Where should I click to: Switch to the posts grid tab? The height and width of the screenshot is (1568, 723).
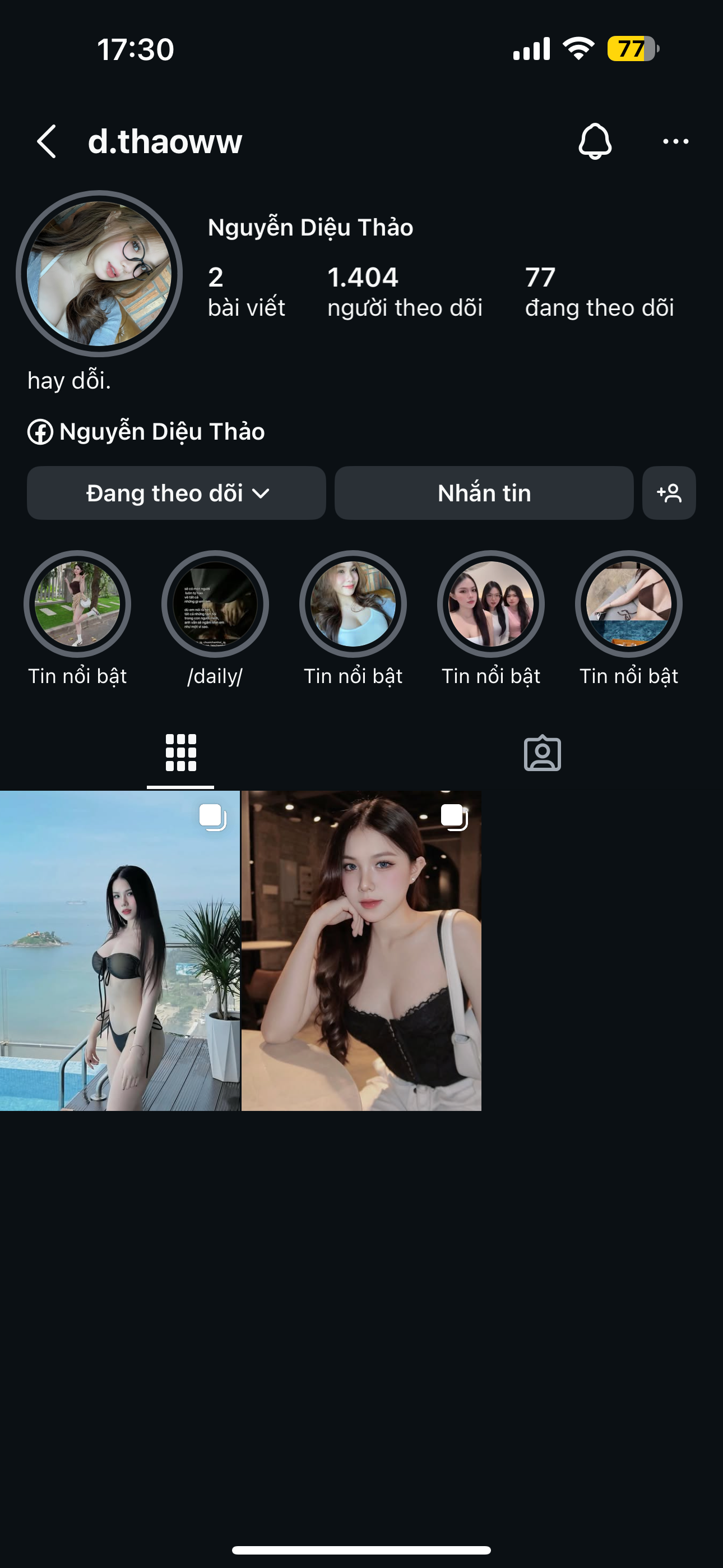click(x=180, y=753)
